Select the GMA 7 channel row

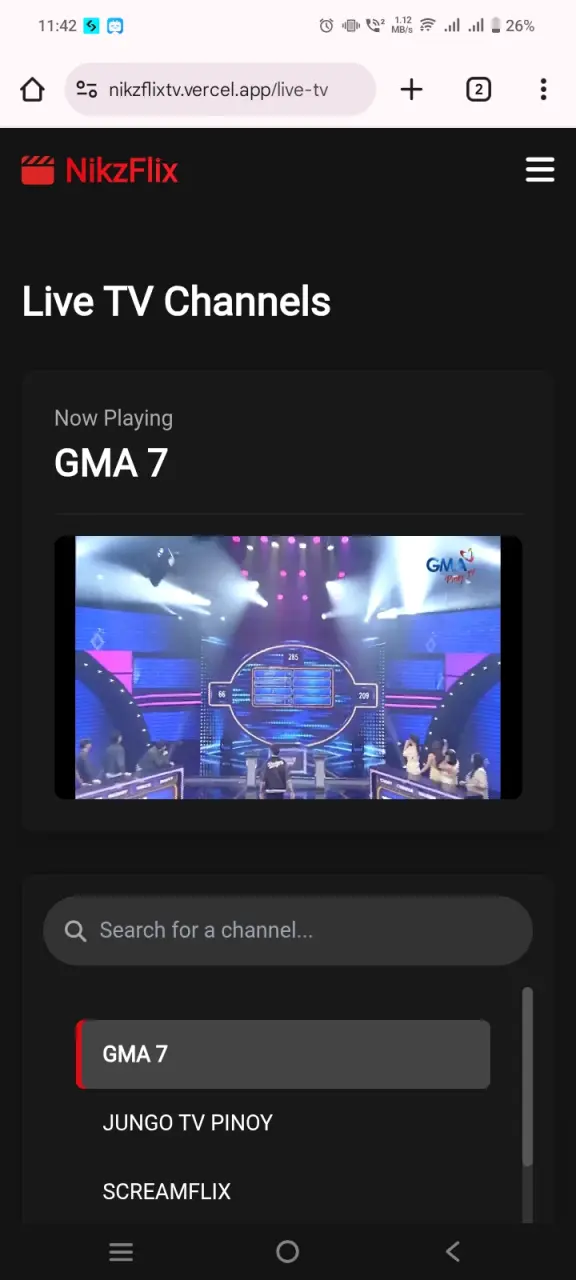[283, 1054]
